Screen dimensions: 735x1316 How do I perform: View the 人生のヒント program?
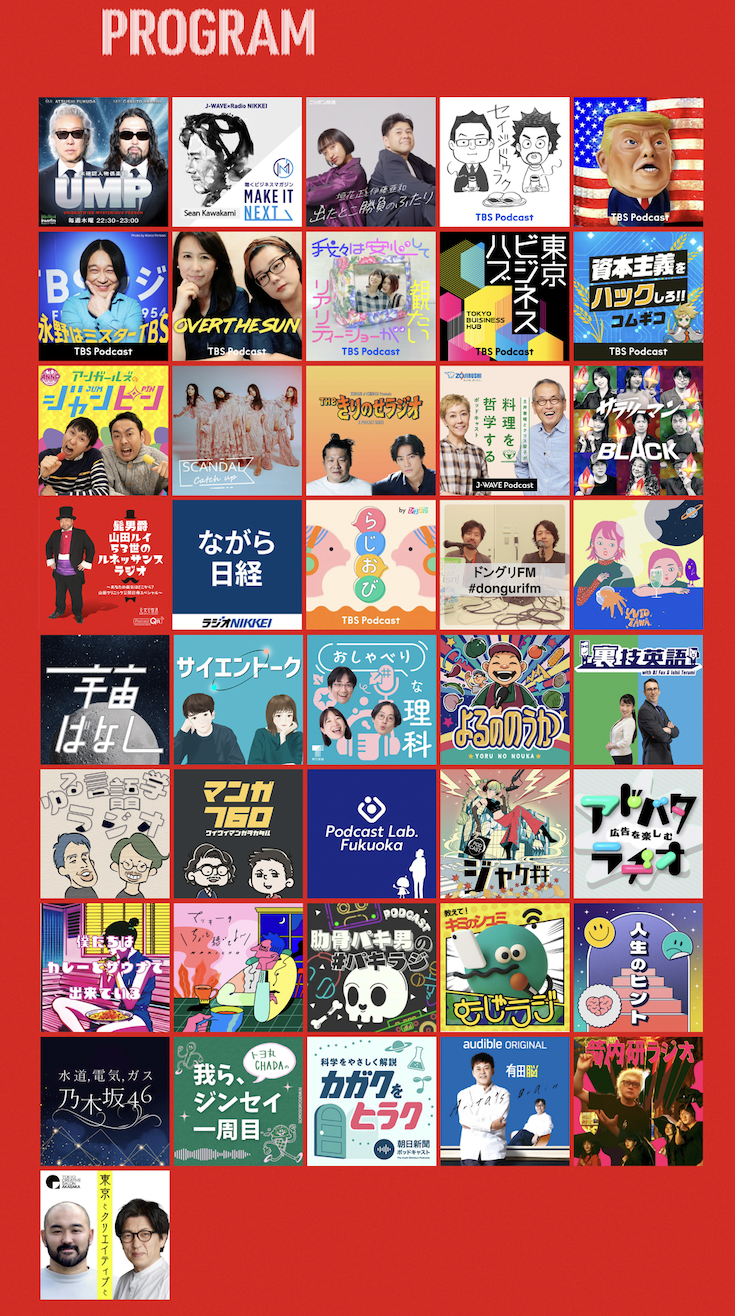tap(638, 967)
